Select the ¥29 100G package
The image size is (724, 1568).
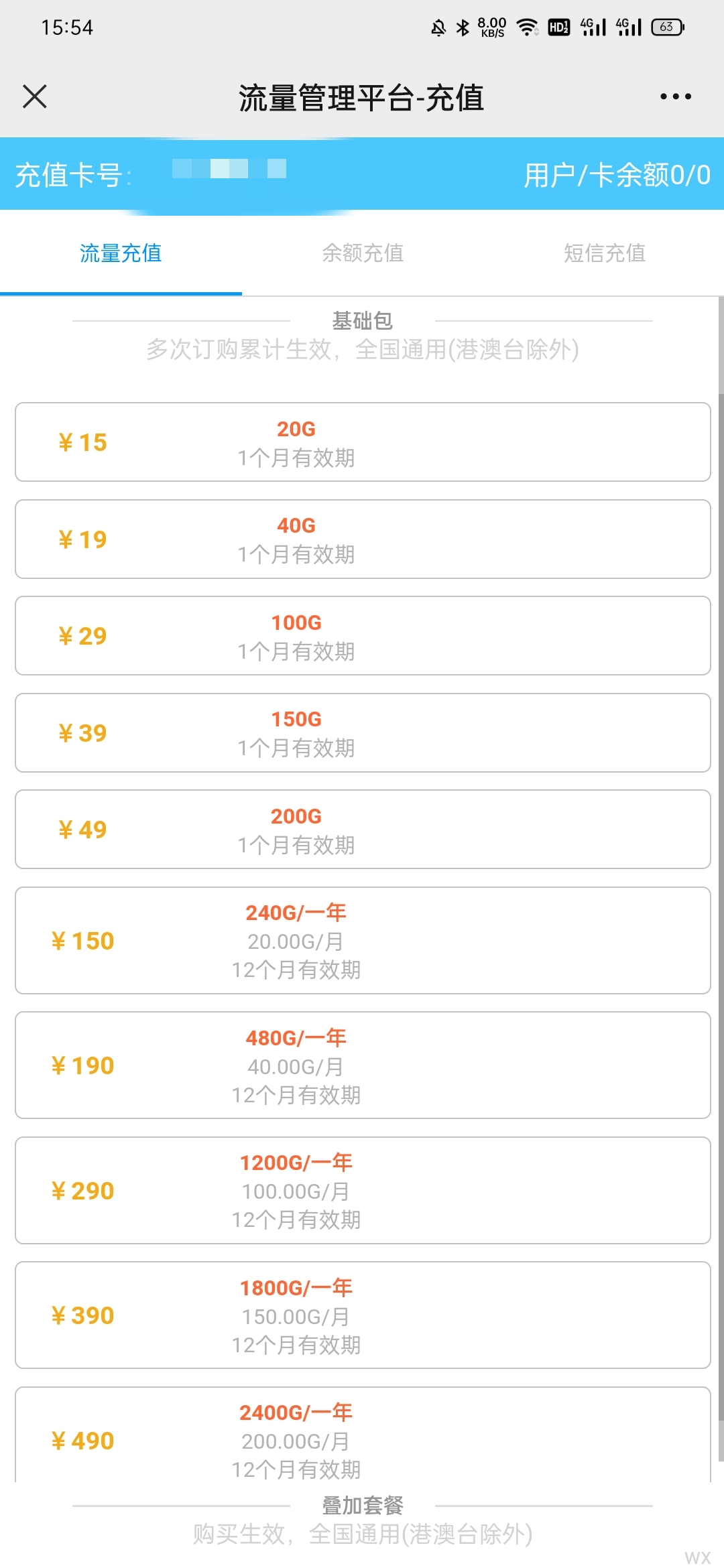pos(363,636)
